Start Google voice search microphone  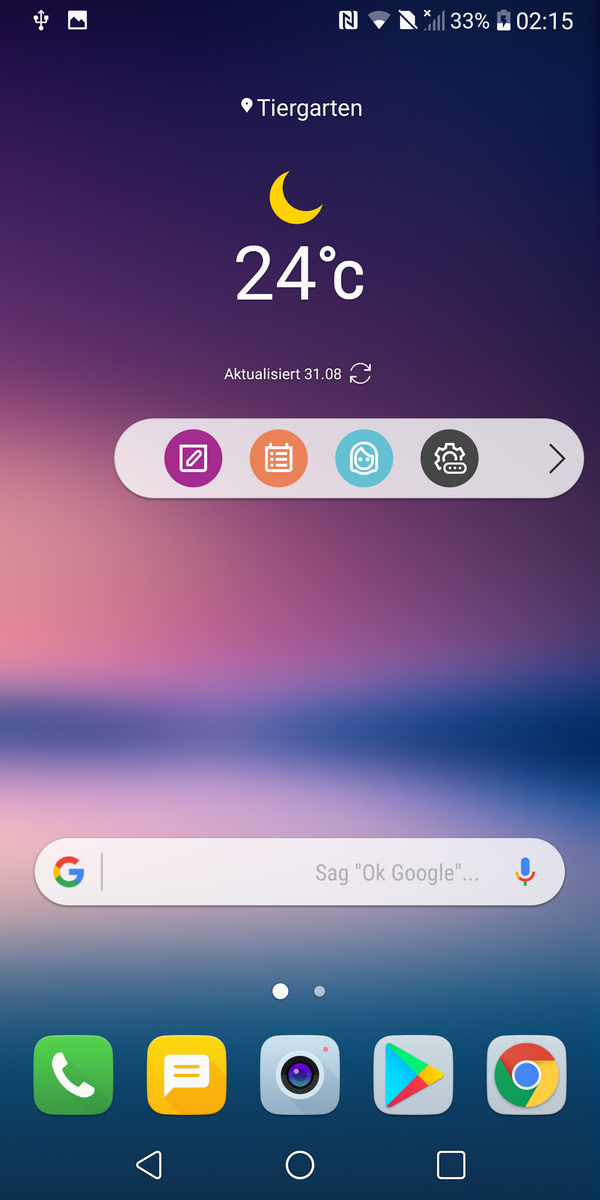click(525, 872)
